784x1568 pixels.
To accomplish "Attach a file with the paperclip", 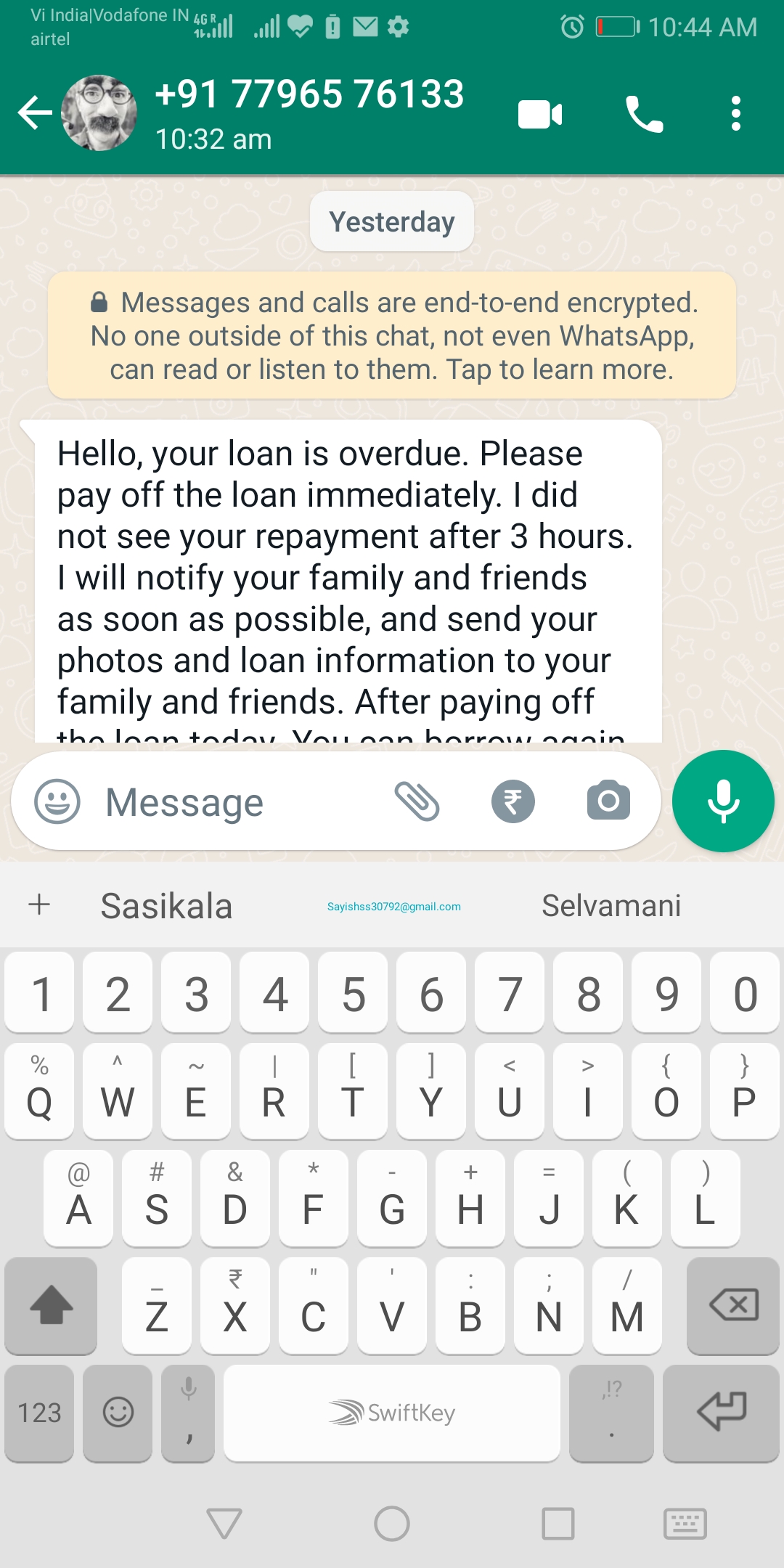I will point(417,801).
